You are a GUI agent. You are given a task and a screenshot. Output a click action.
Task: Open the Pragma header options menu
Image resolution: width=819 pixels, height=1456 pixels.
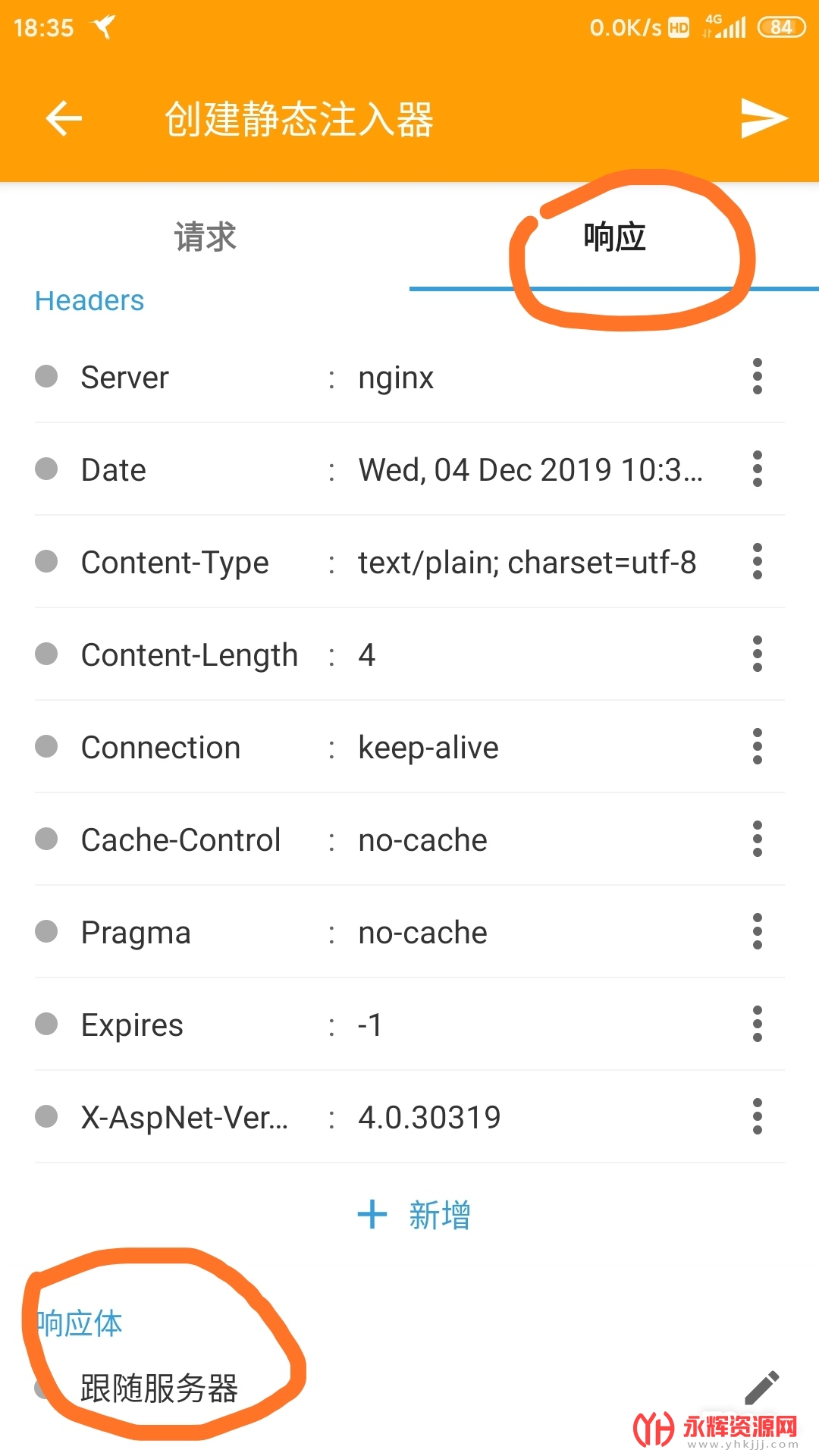[757, 932]
